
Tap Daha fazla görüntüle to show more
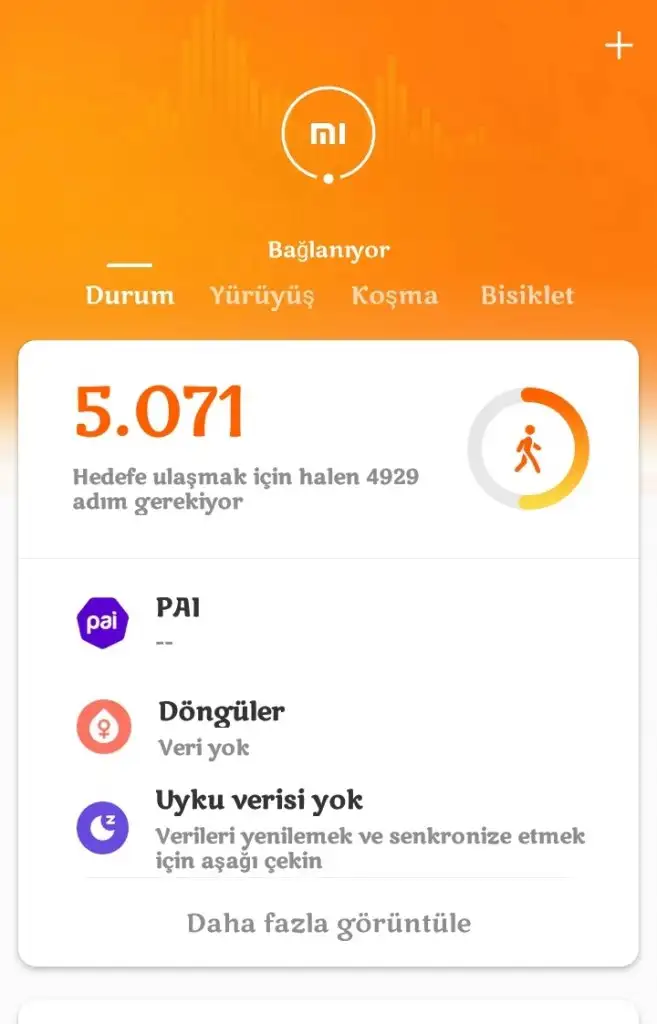(328, 923)
